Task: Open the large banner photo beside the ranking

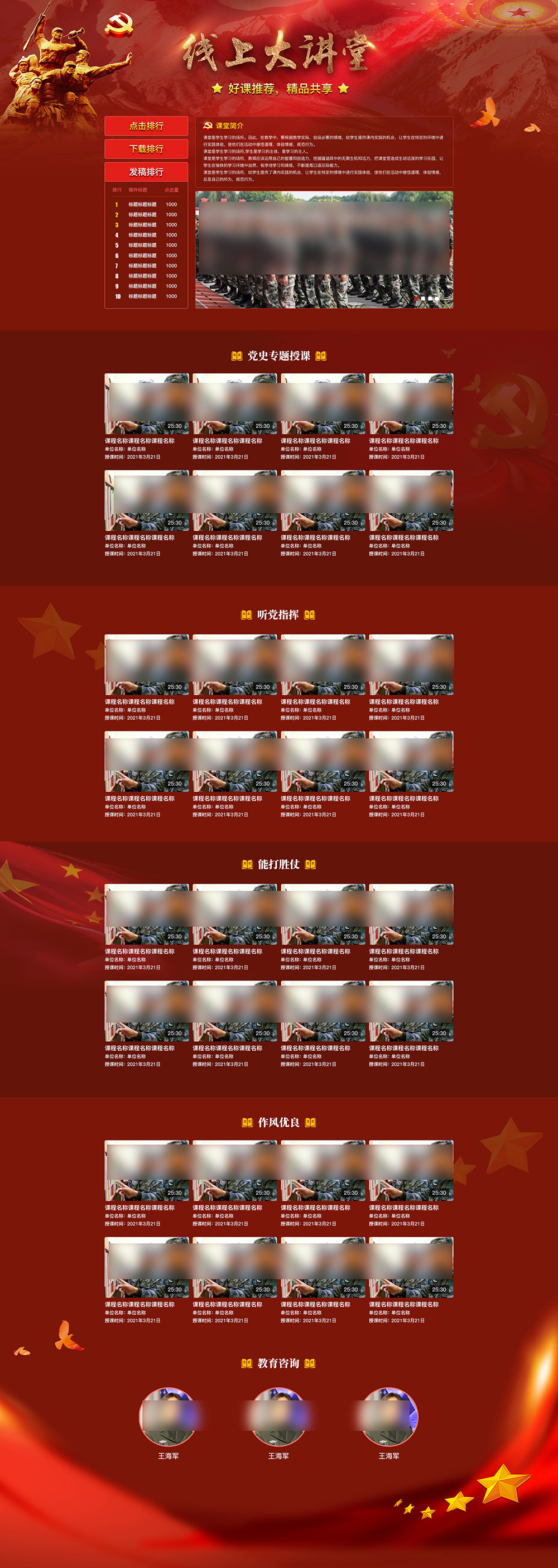Action: coord(324,249)
